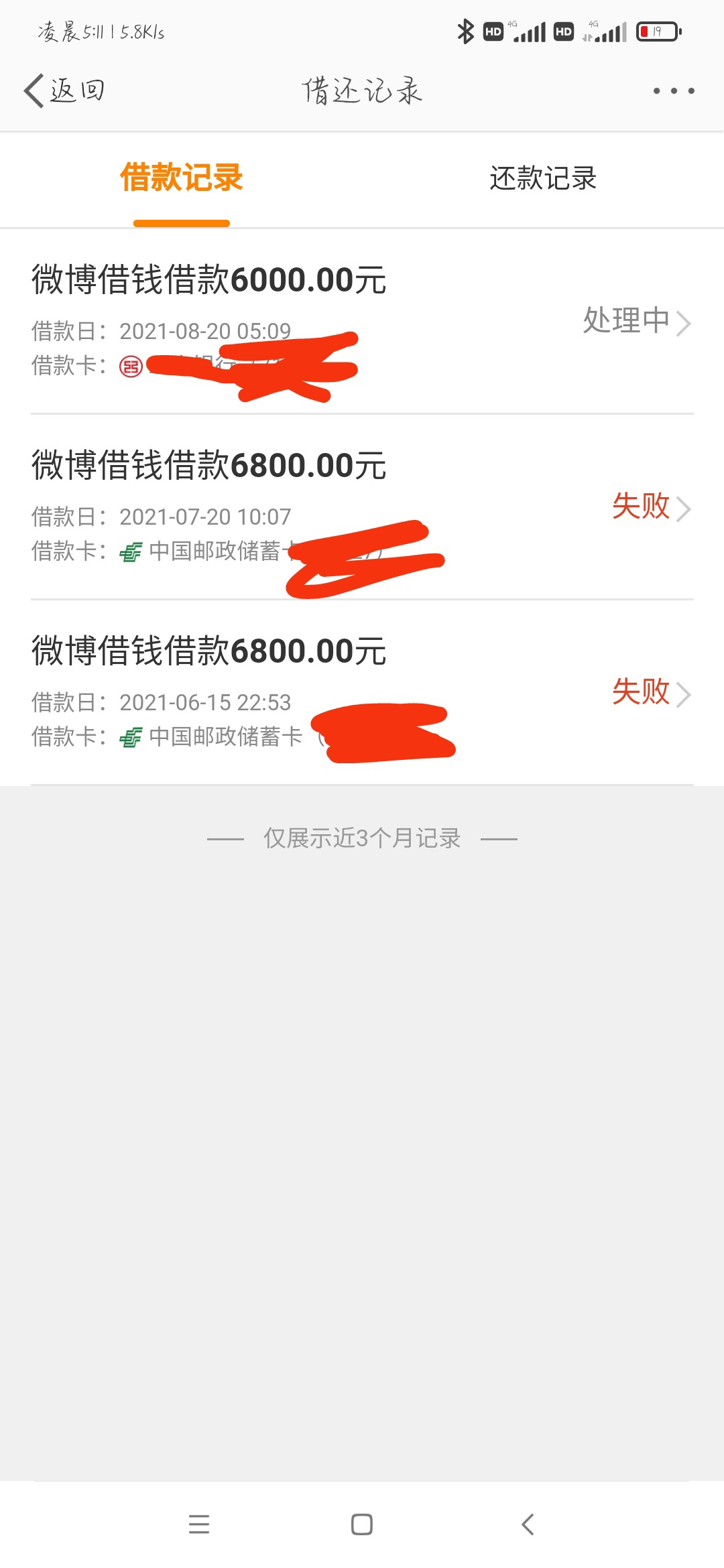Select the 借款记录 tab
The height and width of the screenshot is (1568, 724).
pos(181,178)
